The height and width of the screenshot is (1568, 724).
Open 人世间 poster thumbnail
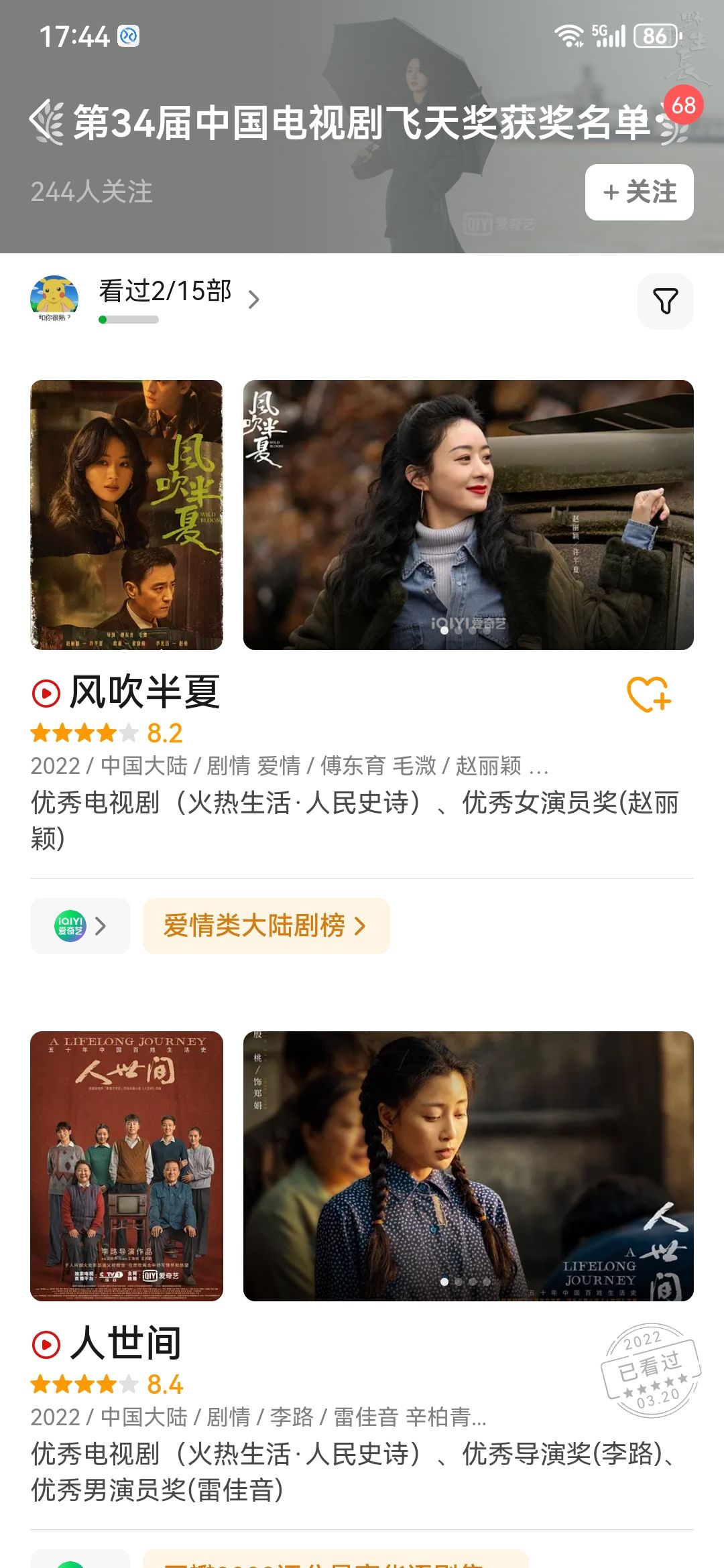tap(127, 1166)
